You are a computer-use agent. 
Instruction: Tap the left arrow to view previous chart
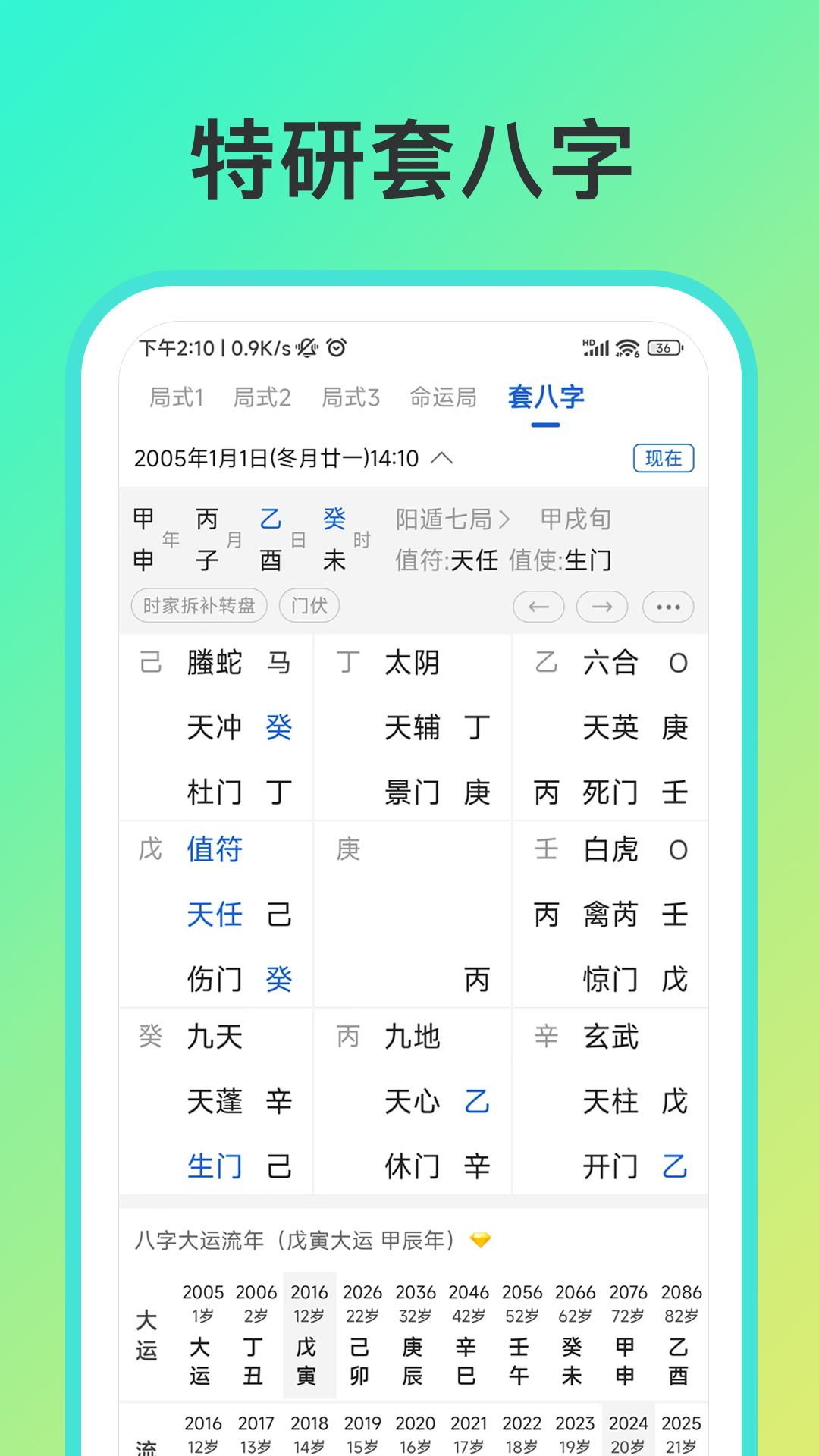tap(538, 606)
